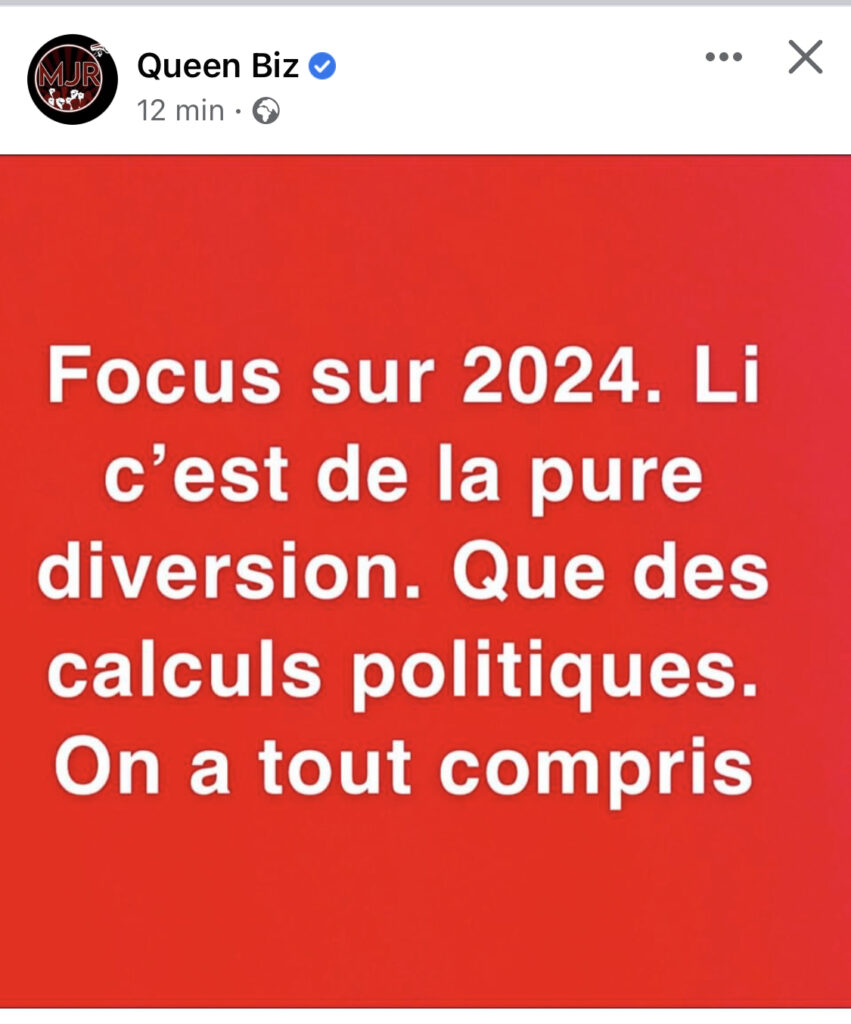This screenshot has width=851, height=1024.
Task: Close this post with the X
Action: coord(804,58)
